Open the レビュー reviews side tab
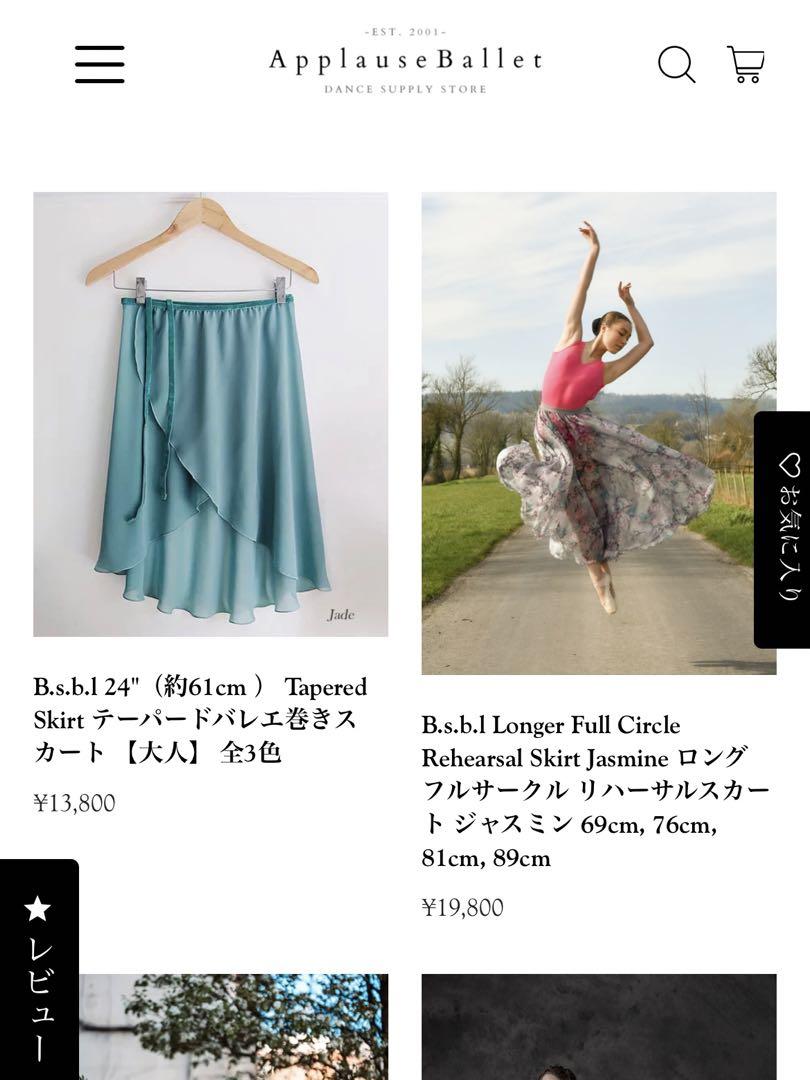Screen dimensions: 810x1080 (38, 975)
